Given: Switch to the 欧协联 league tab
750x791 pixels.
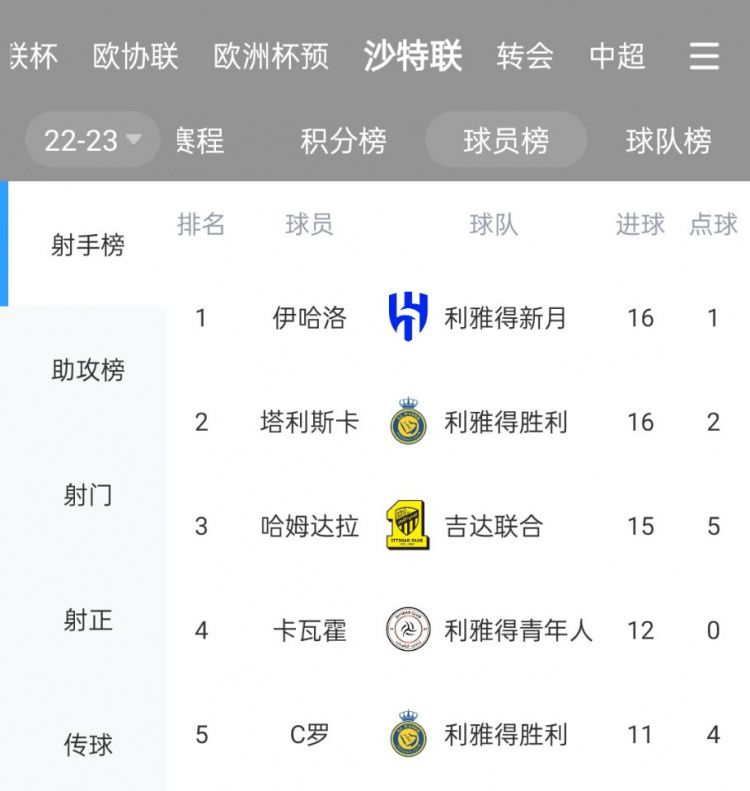Looking at the screenshot, I should 135,56.
